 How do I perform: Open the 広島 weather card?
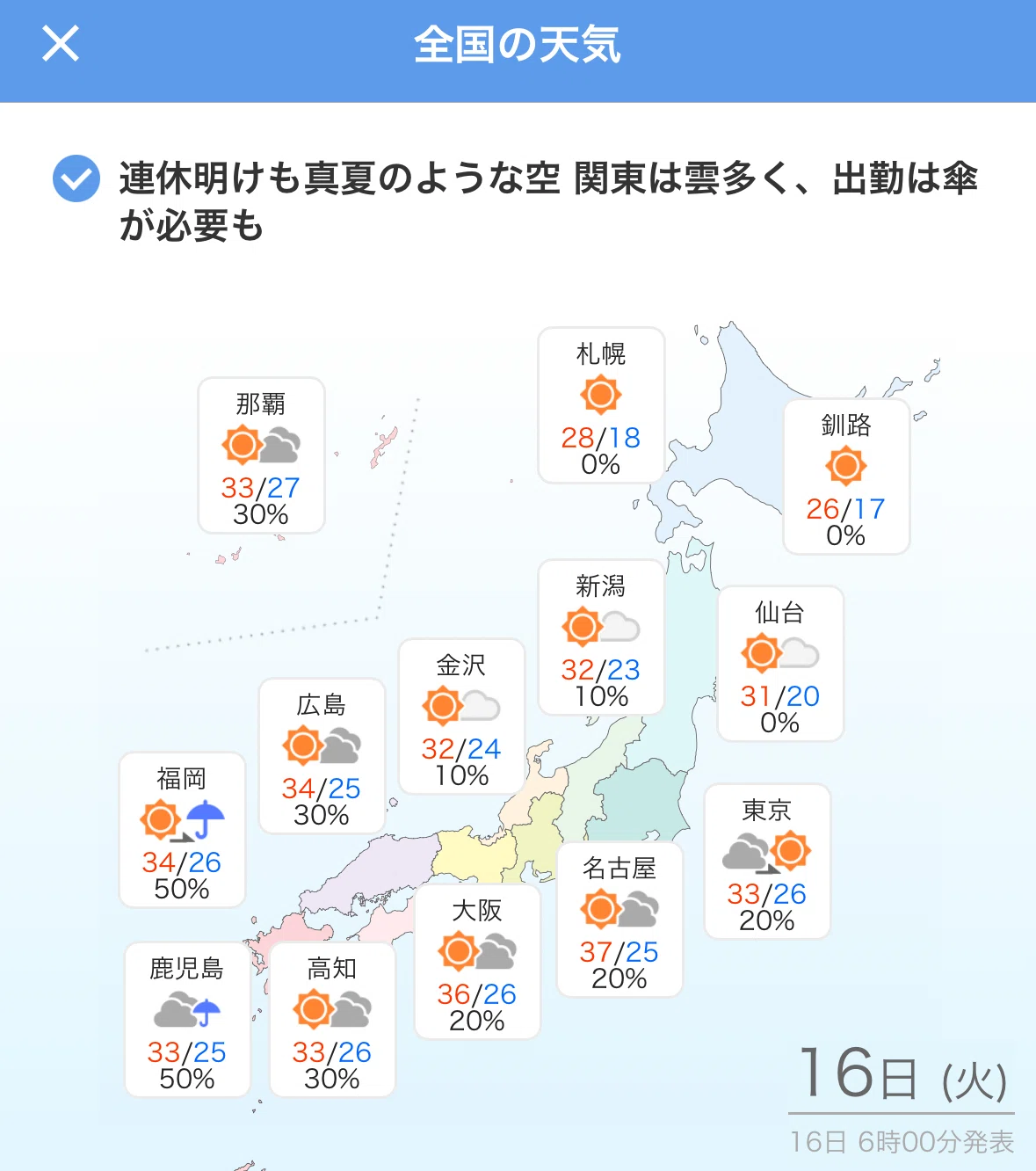click(322, 756)
